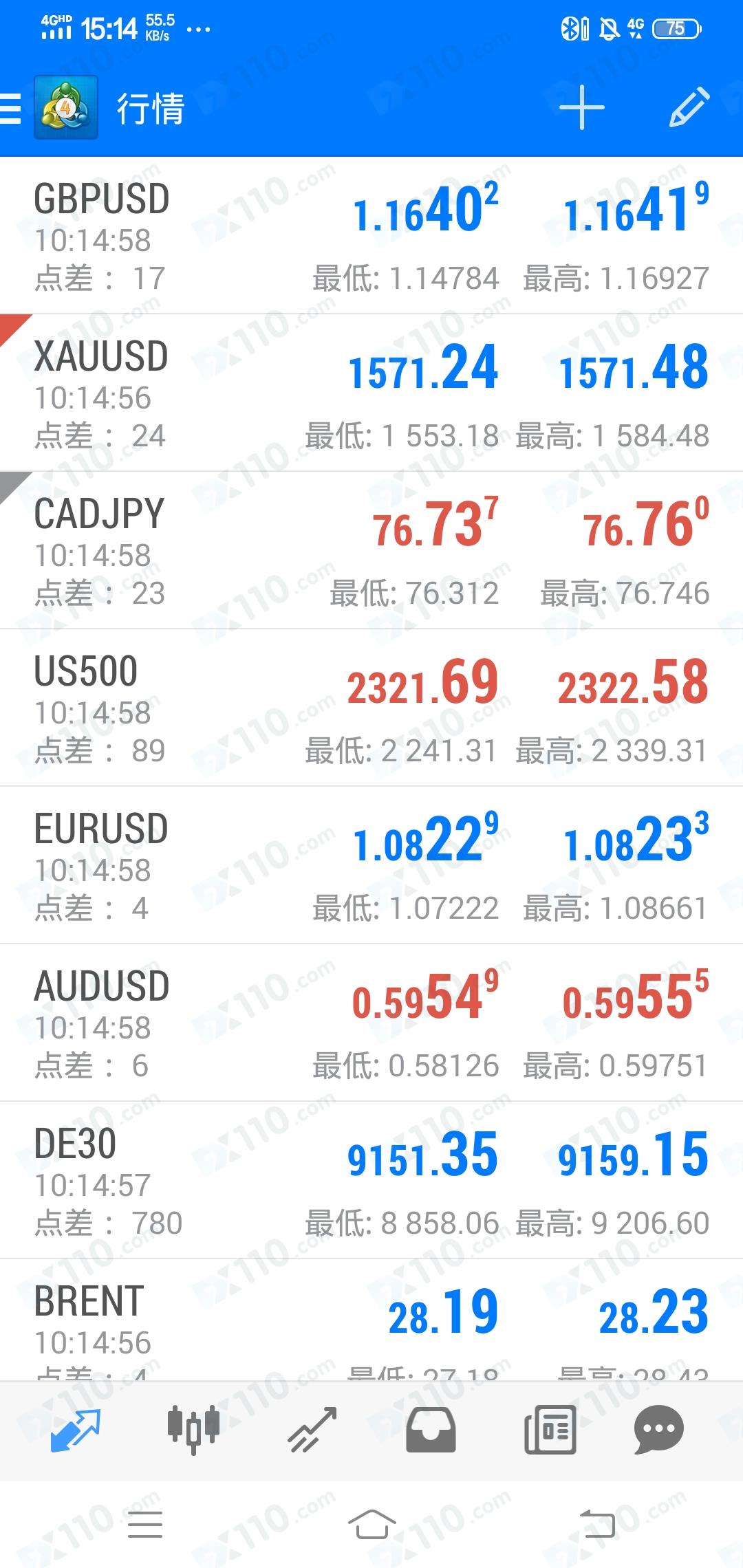Select the BRENT quote row
Viewport: 743px width, 1568px height.
pyautogui.click(x=371, y=1320)
